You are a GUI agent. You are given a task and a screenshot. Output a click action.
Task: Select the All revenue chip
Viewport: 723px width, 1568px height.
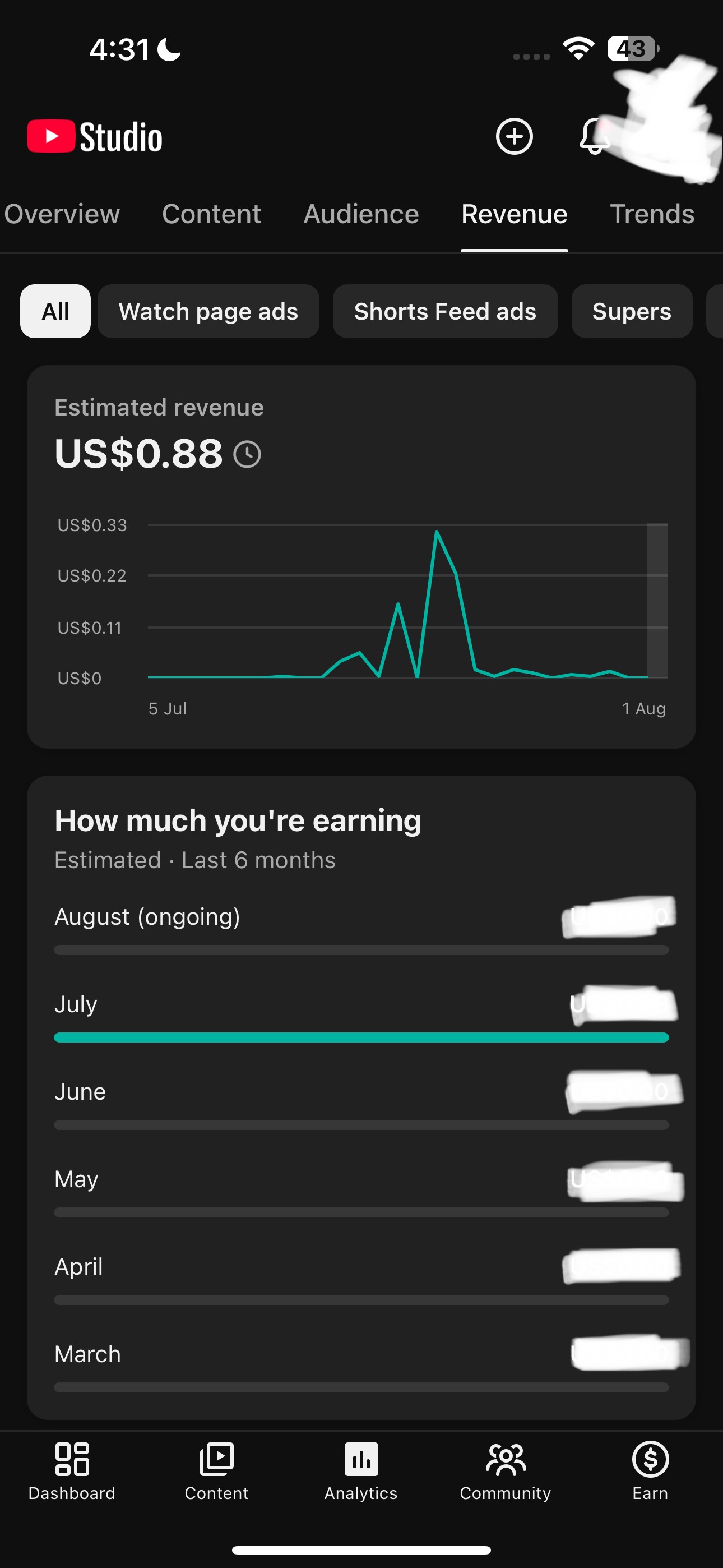pyautogui.click(x=55, y=311)
